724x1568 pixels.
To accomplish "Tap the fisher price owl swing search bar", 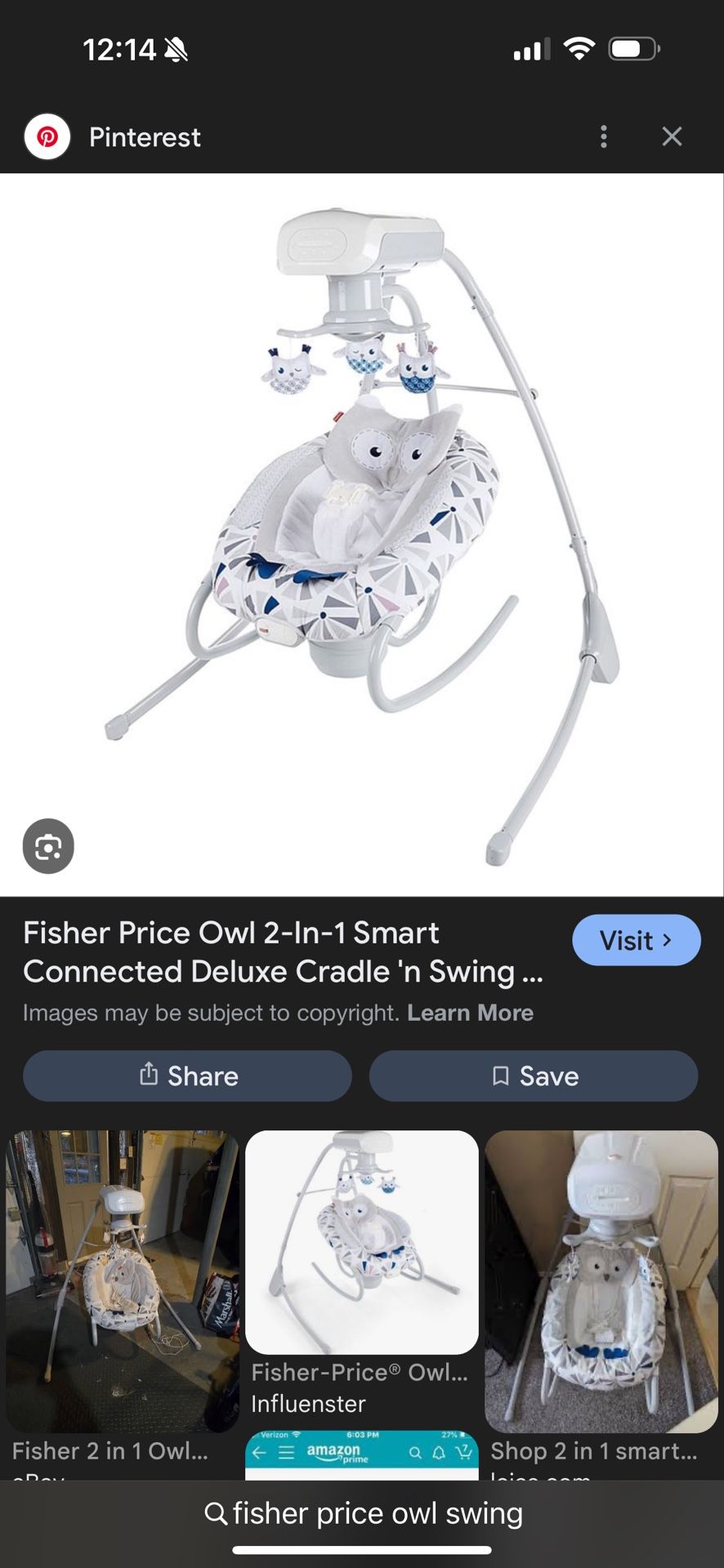I will click(362, 1513).
